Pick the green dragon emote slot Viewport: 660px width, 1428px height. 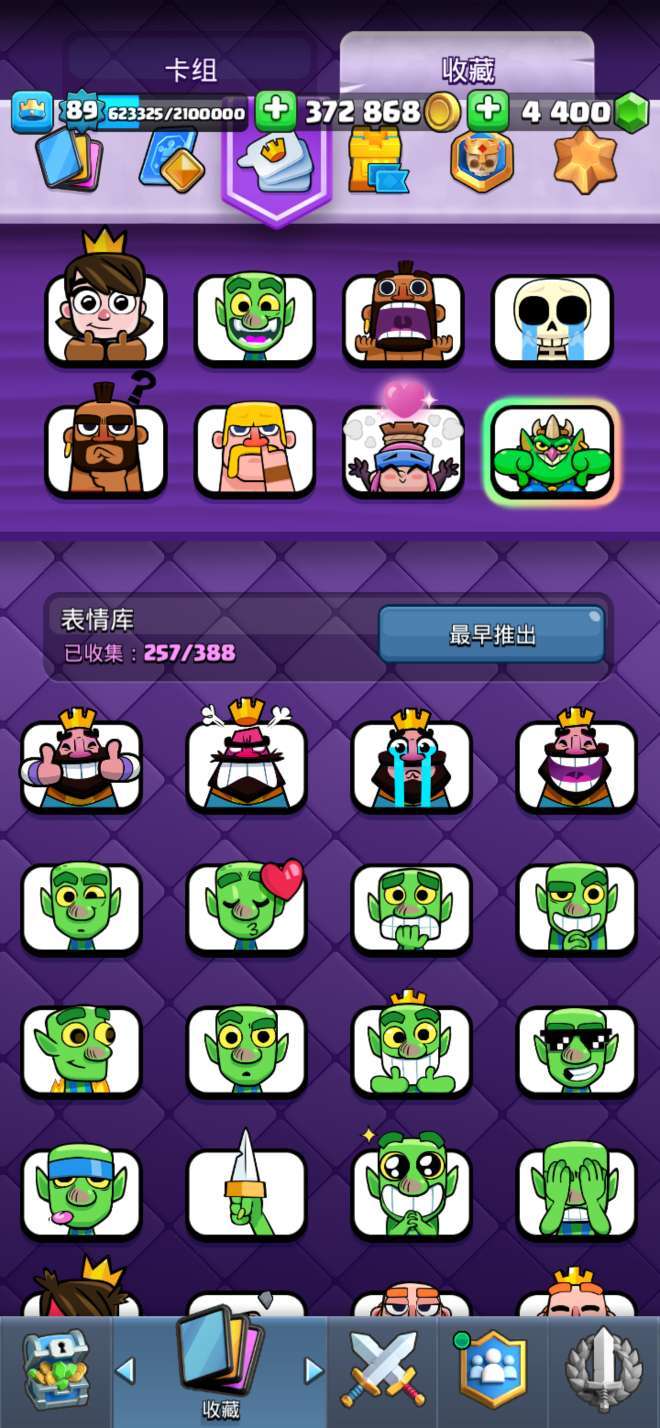coord(552,451)
